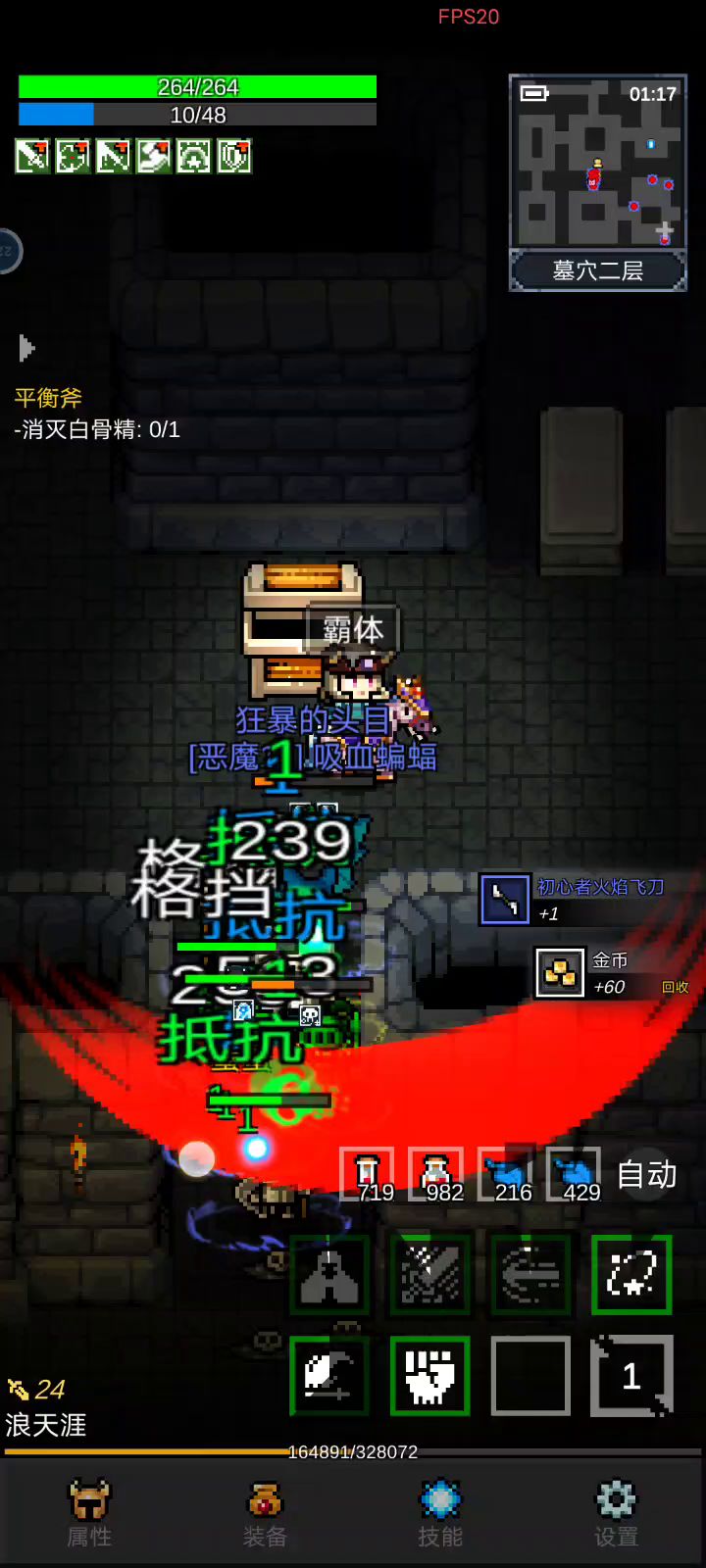Viewport: 706px width, 1568px height.
Task: Activate the fist skill button
Action: point(429,1376)
